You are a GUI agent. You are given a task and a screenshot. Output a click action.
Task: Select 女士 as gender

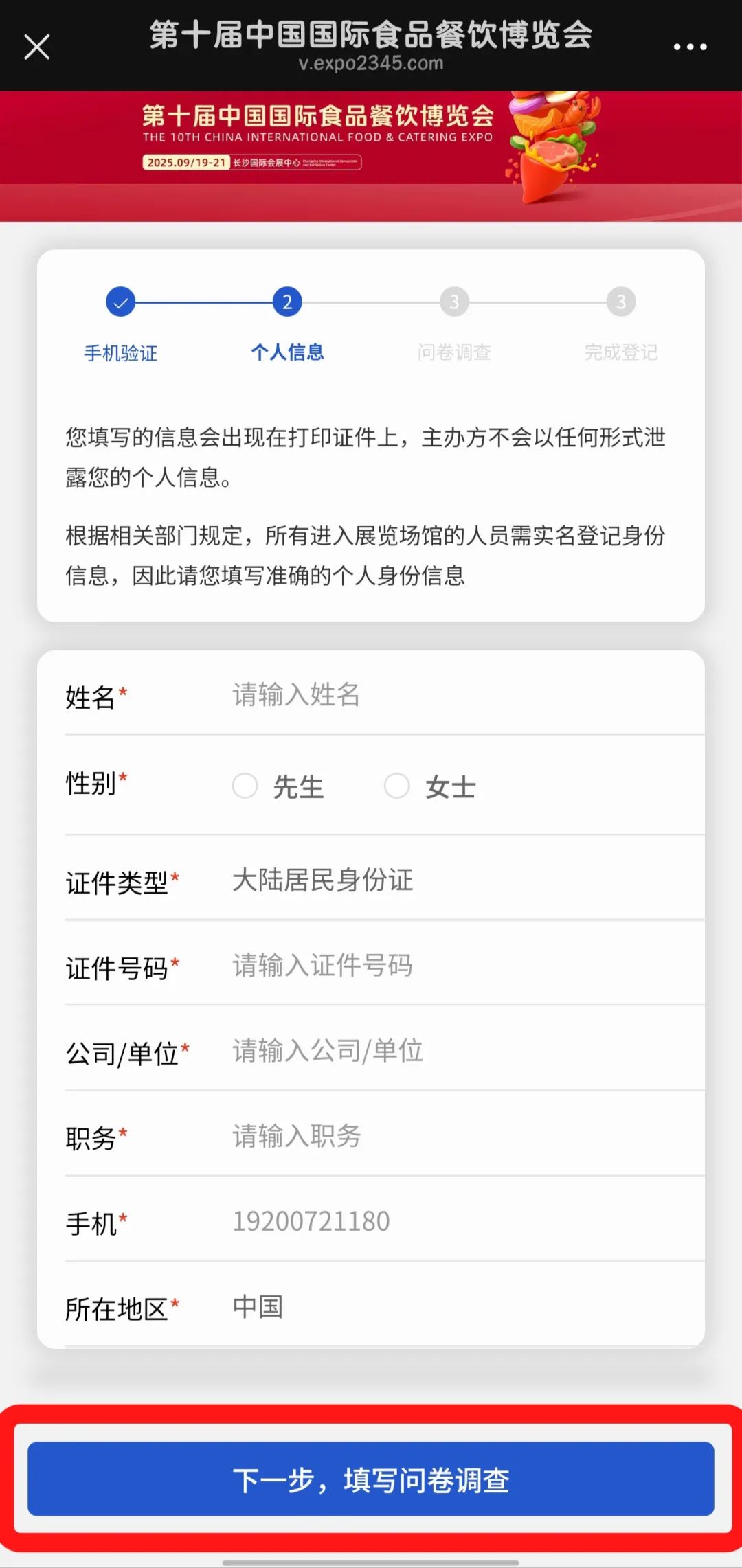(x=396, y=786)
